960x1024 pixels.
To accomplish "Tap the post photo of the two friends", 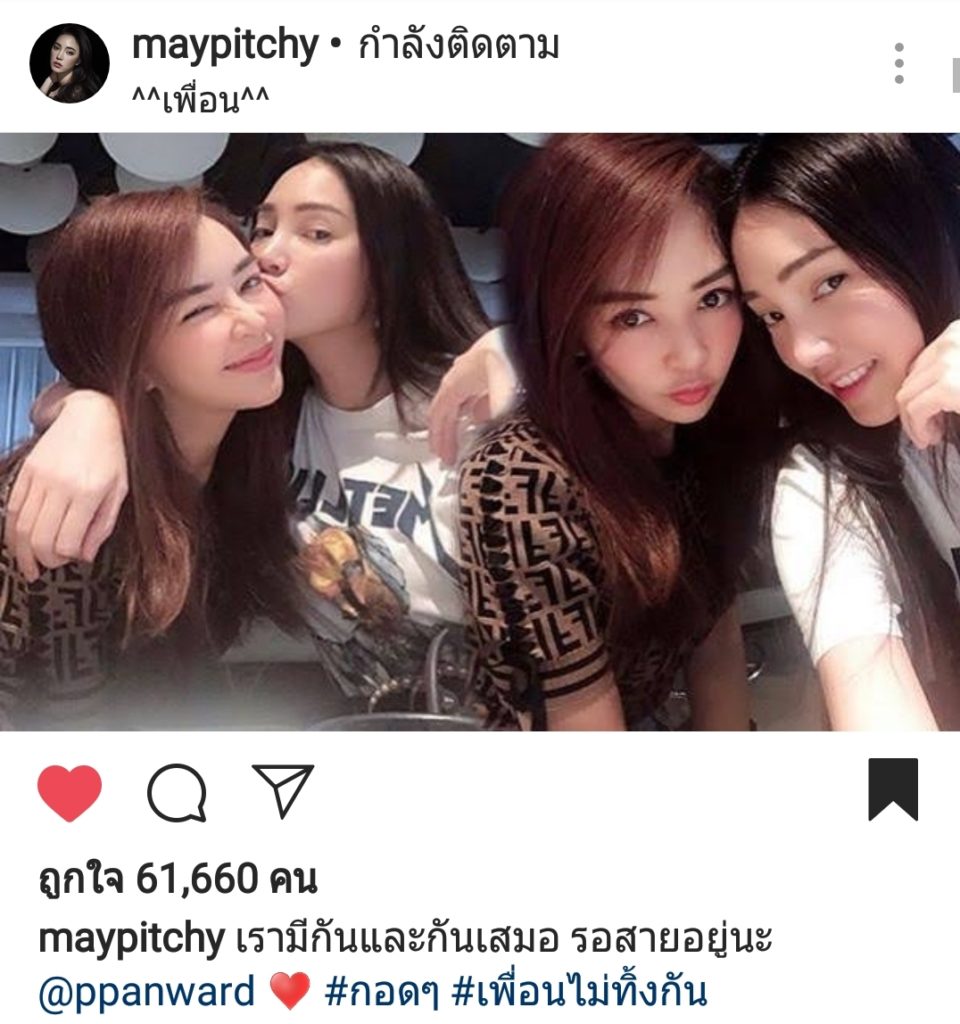I will [480, 432].
